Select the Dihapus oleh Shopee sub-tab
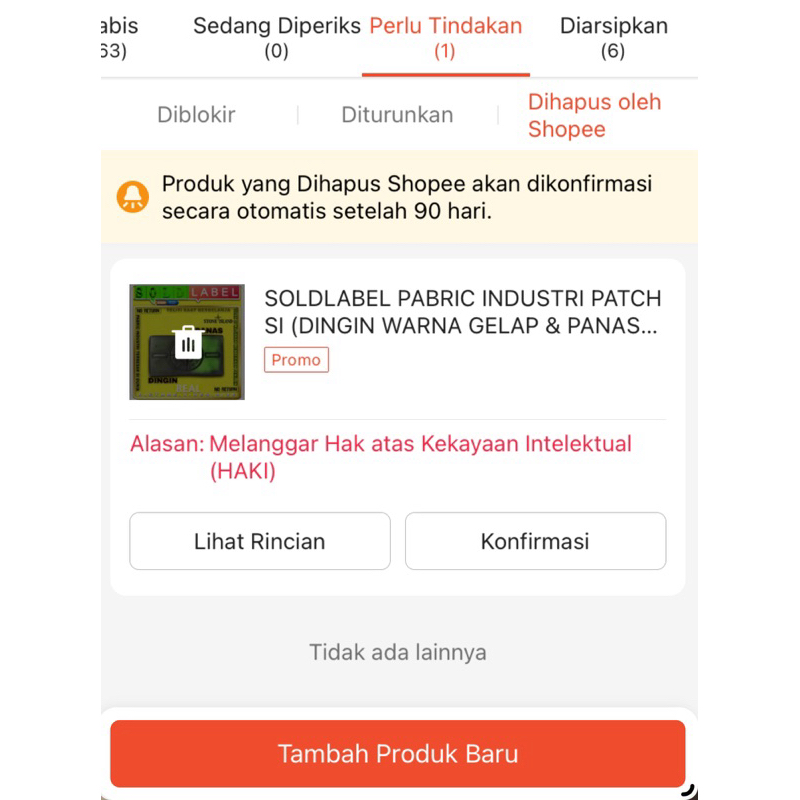 coord(594,115)
